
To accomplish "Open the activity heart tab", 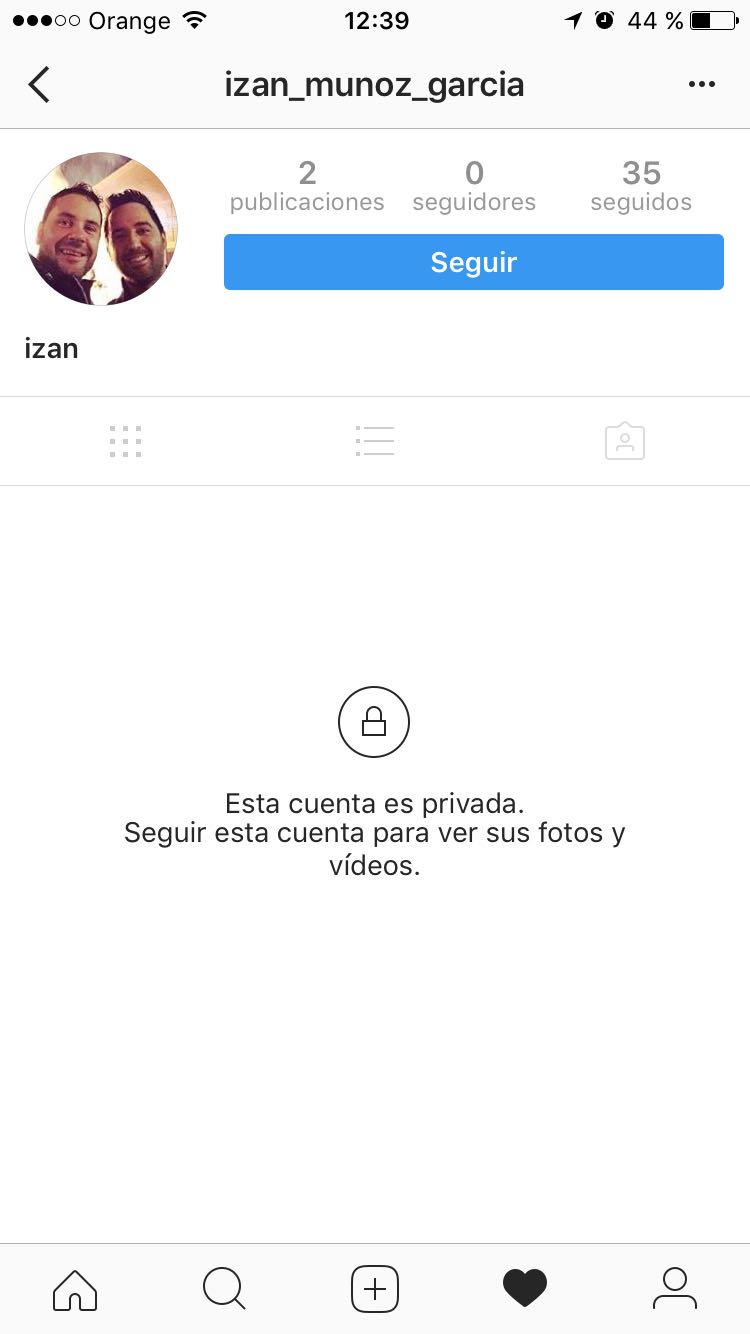I will (x=525, y=1288).
